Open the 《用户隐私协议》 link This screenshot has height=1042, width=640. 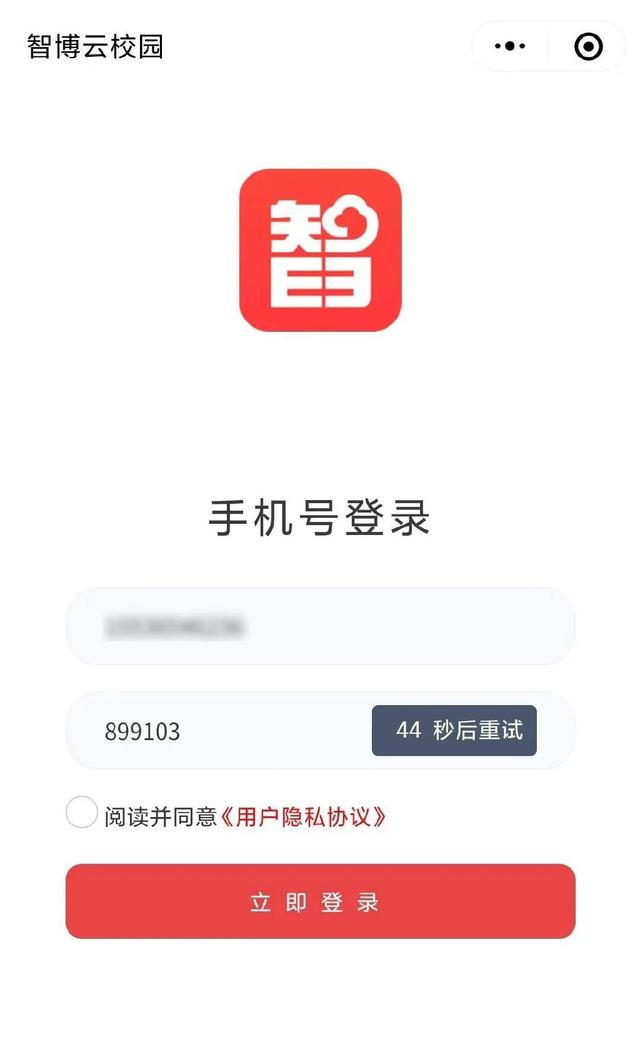coord(303,816)
